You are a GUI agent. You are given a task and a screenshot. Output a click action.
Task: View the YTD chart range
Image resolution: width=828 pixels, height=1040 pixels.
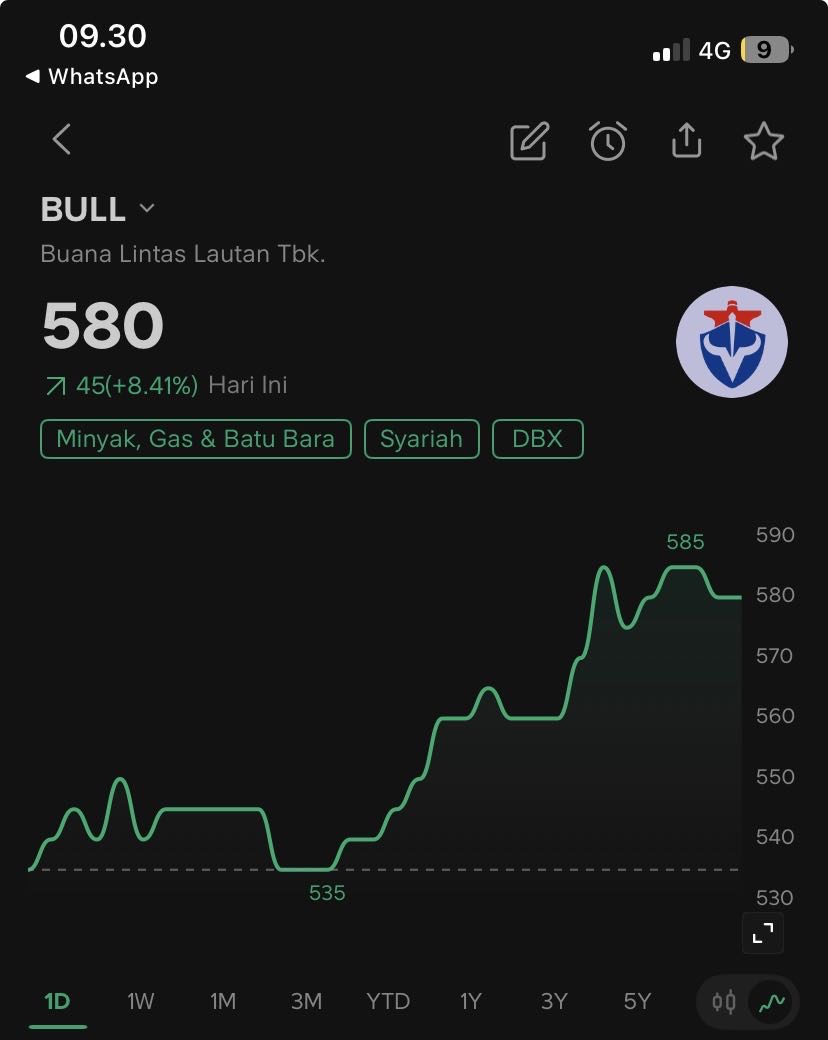pos(388,1001)
